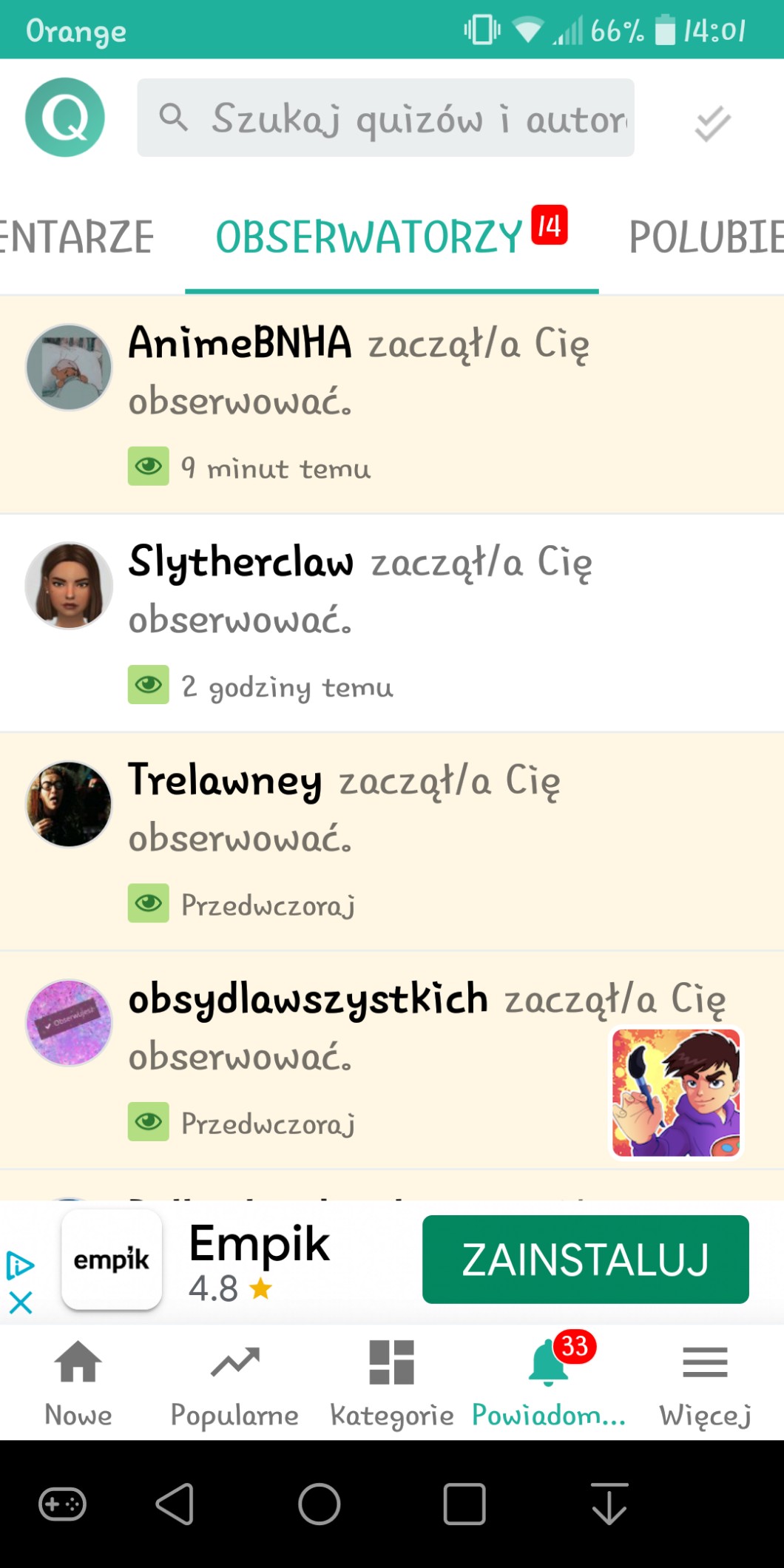The image size is (784, 1568).
Task: Tap the Q logo icon
Action: (65, 118)
